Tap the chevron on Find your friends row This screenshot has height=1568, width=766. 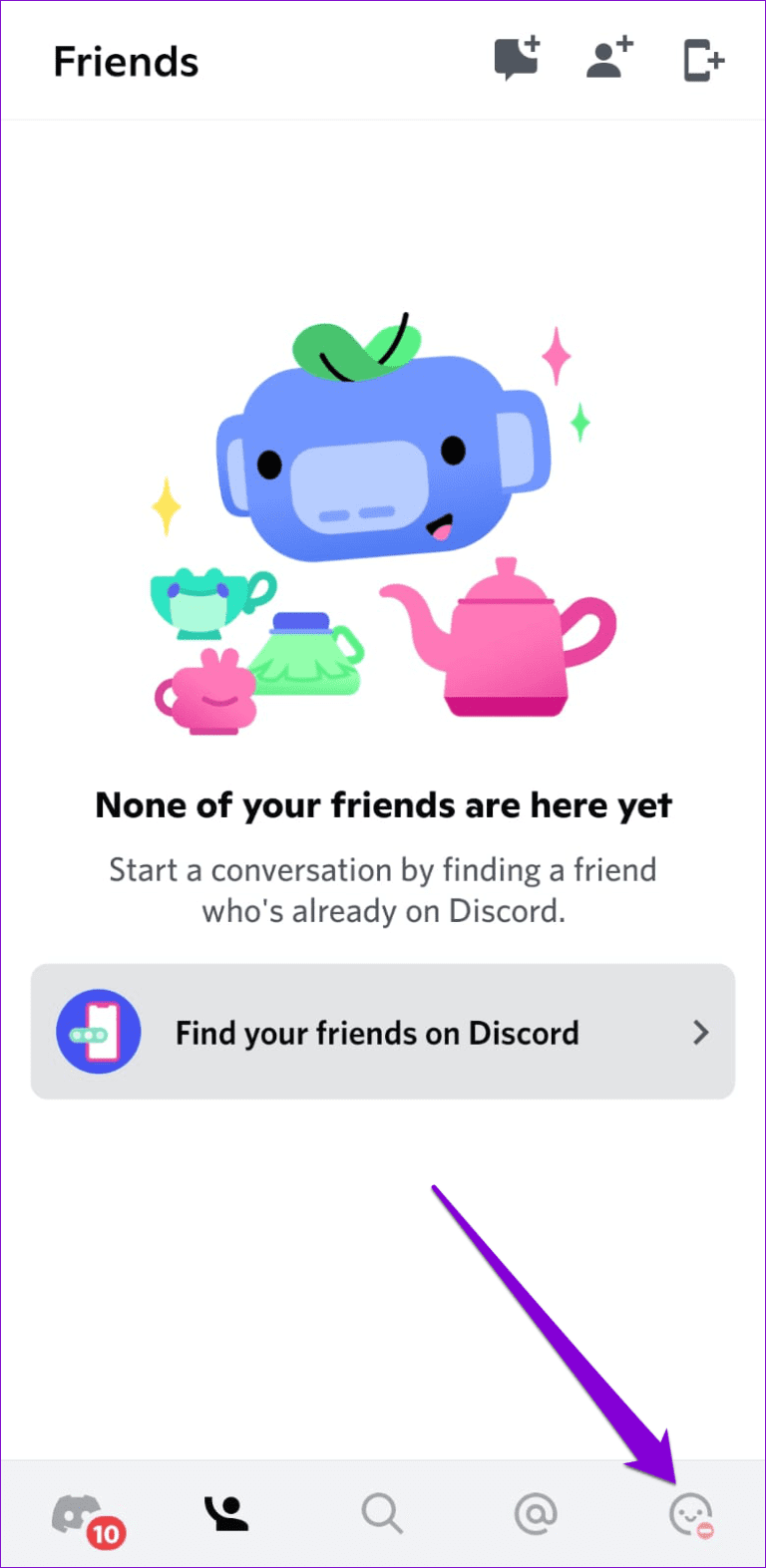click(699, 1032)
